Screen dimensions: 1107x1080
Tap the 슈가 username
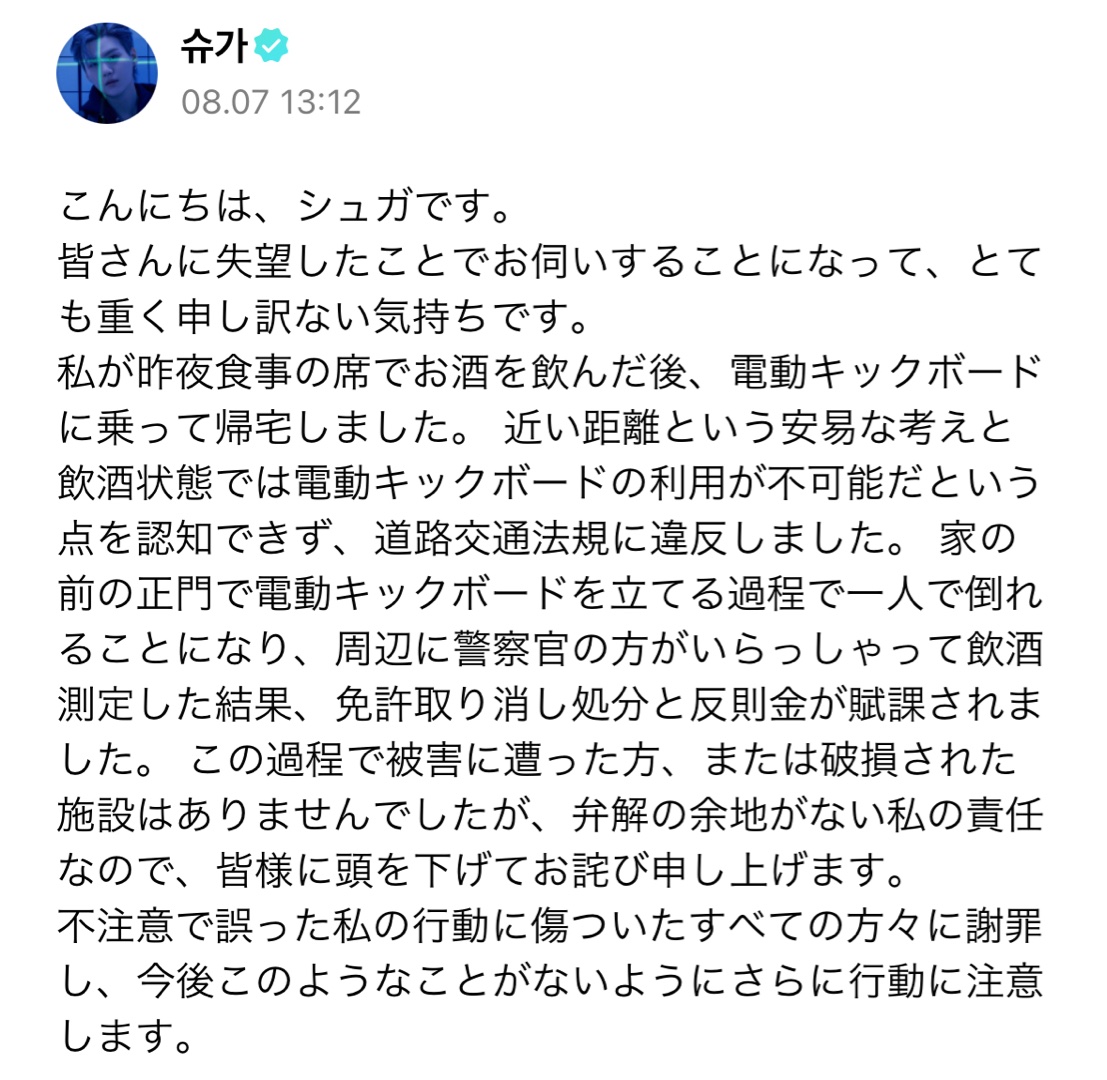pyautogui.click(x=213, y=46)
